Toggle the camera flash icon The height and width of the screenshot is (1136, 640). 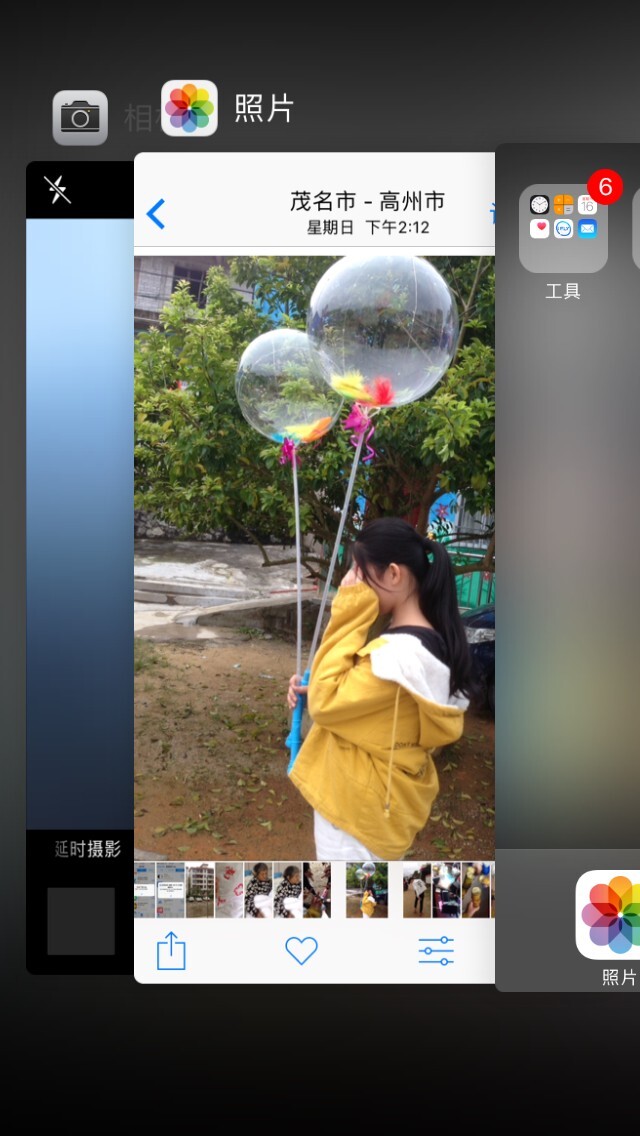[58, 190]
